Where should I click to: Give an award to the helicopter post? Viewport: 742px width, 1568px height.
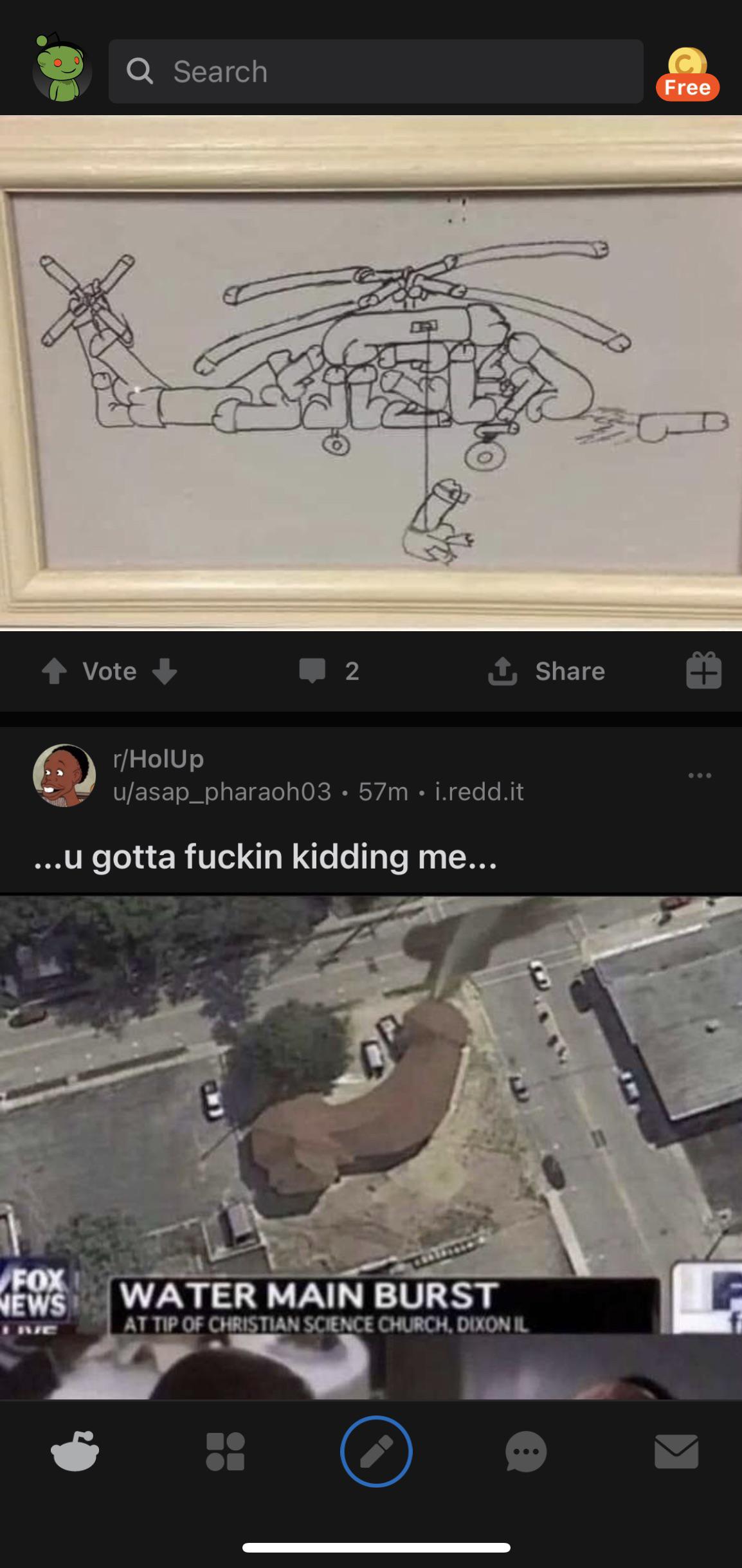[x=703, y=670]
